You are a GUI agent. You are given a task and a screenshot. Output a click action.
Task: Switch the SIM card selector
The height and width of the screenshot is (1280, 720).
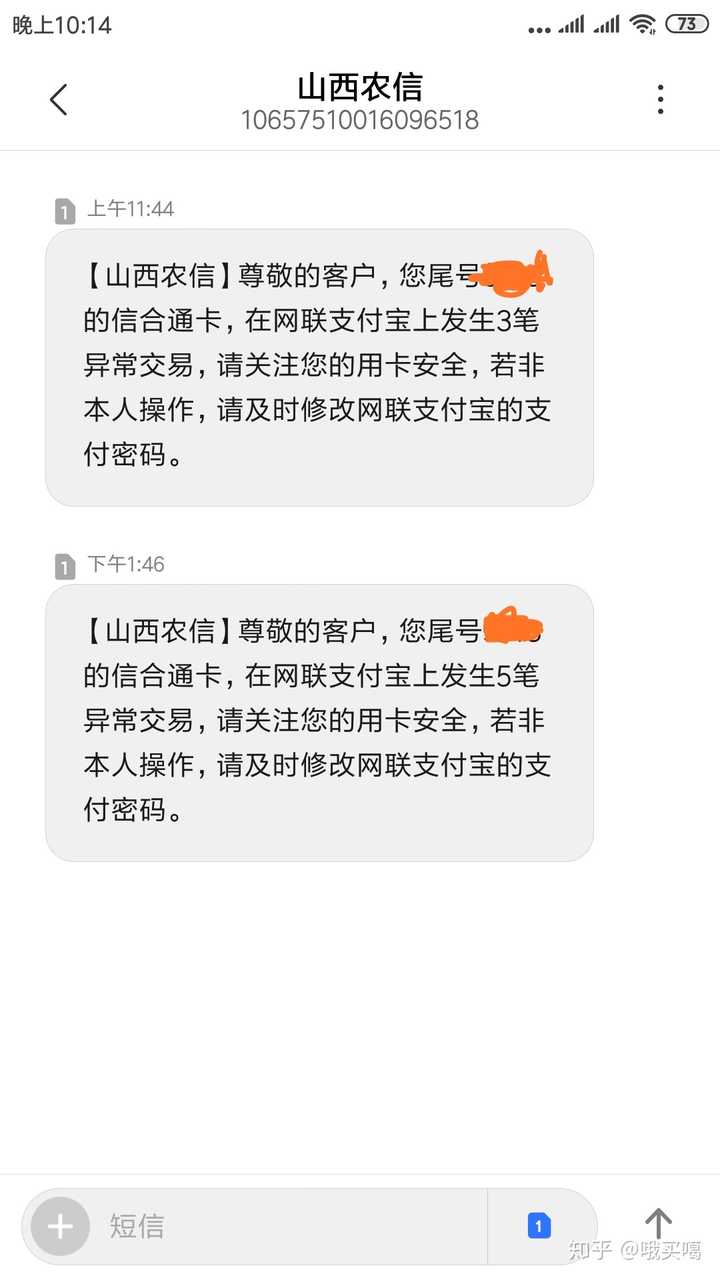point(539,1226)
